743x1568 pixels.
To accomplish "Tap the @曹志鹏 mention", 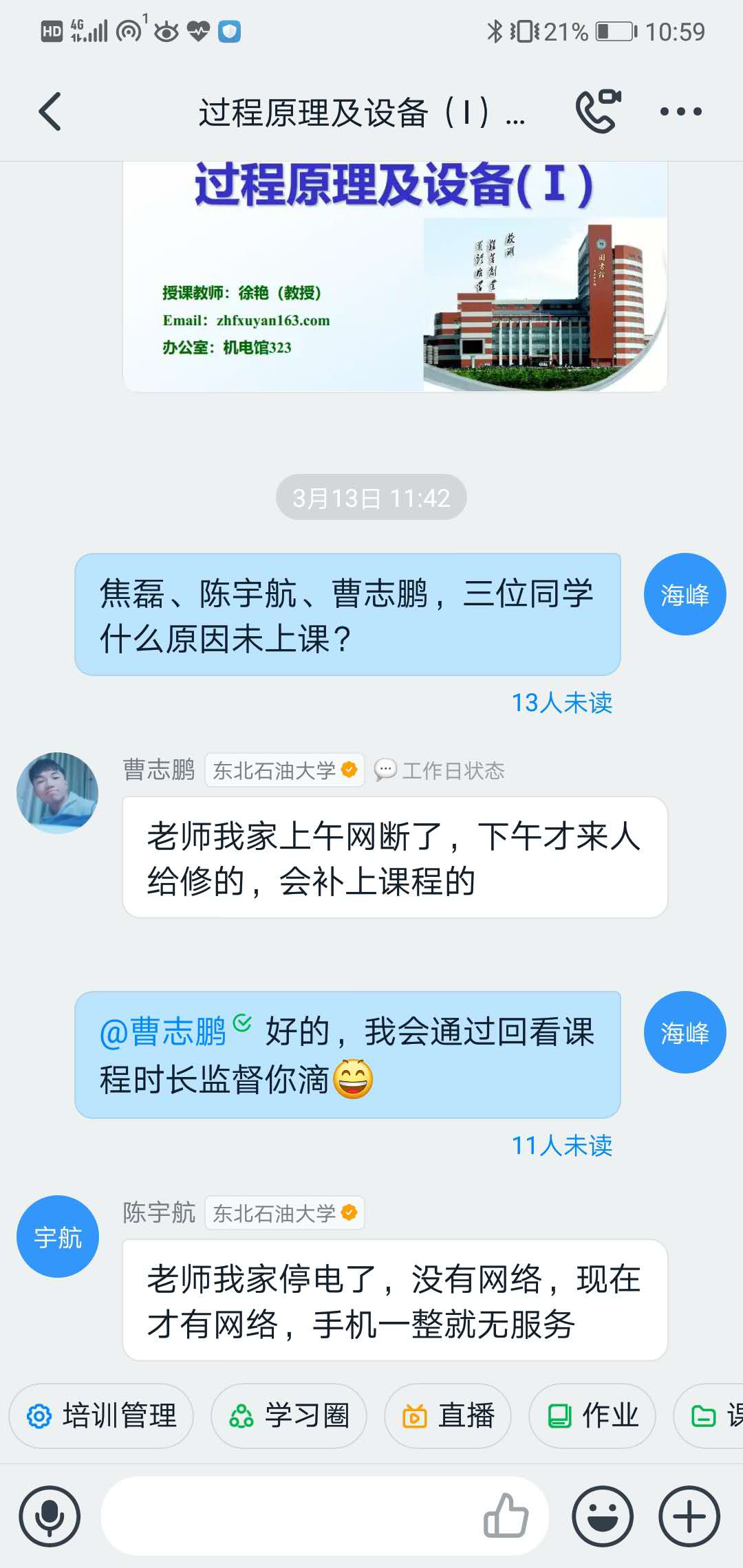I will tap(164, 1032).
